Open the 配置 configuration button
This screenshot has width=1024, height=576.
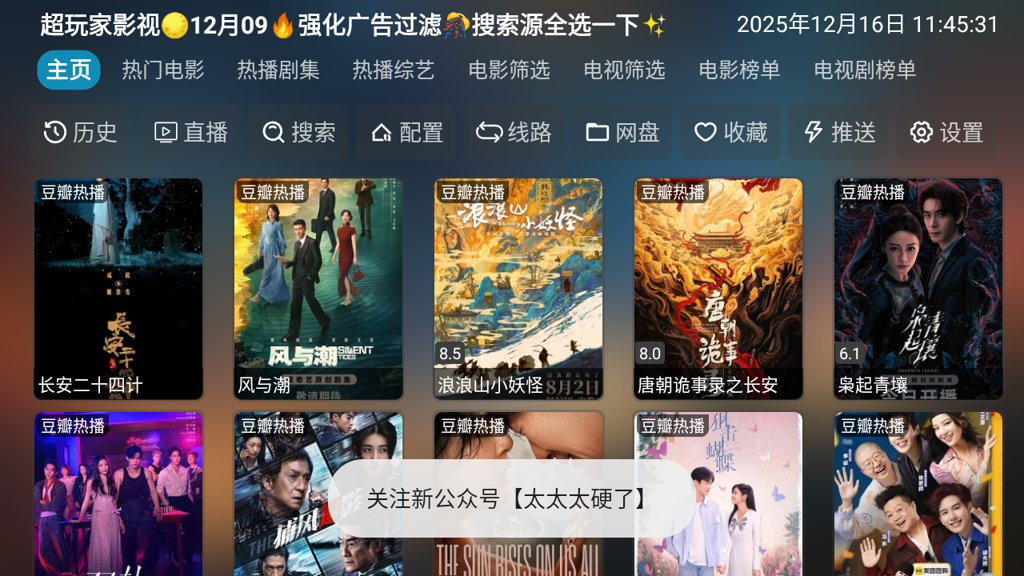point(407,132)
